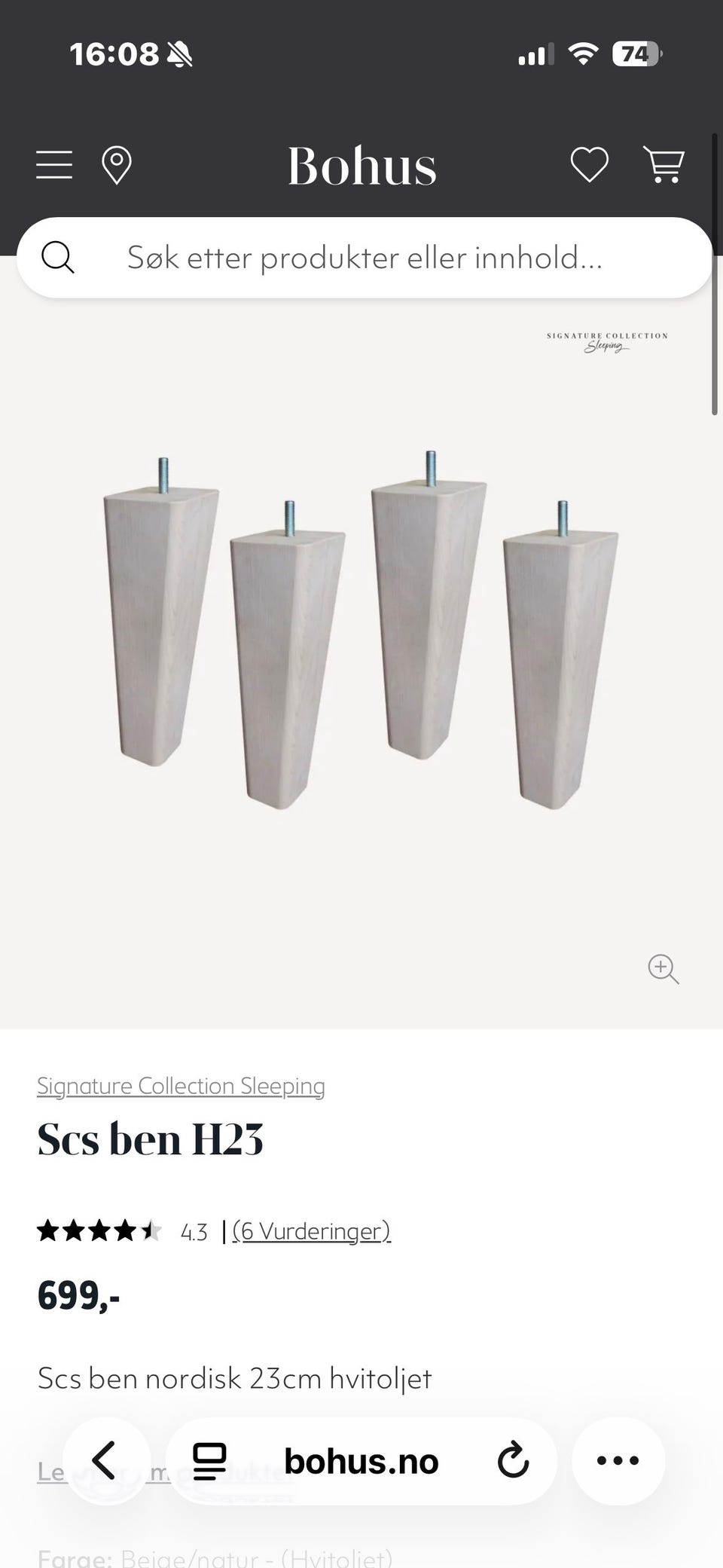The height and width of the screenshot is (1568, 723).
Task: Open the store locator pin
Action: [117, 165]
